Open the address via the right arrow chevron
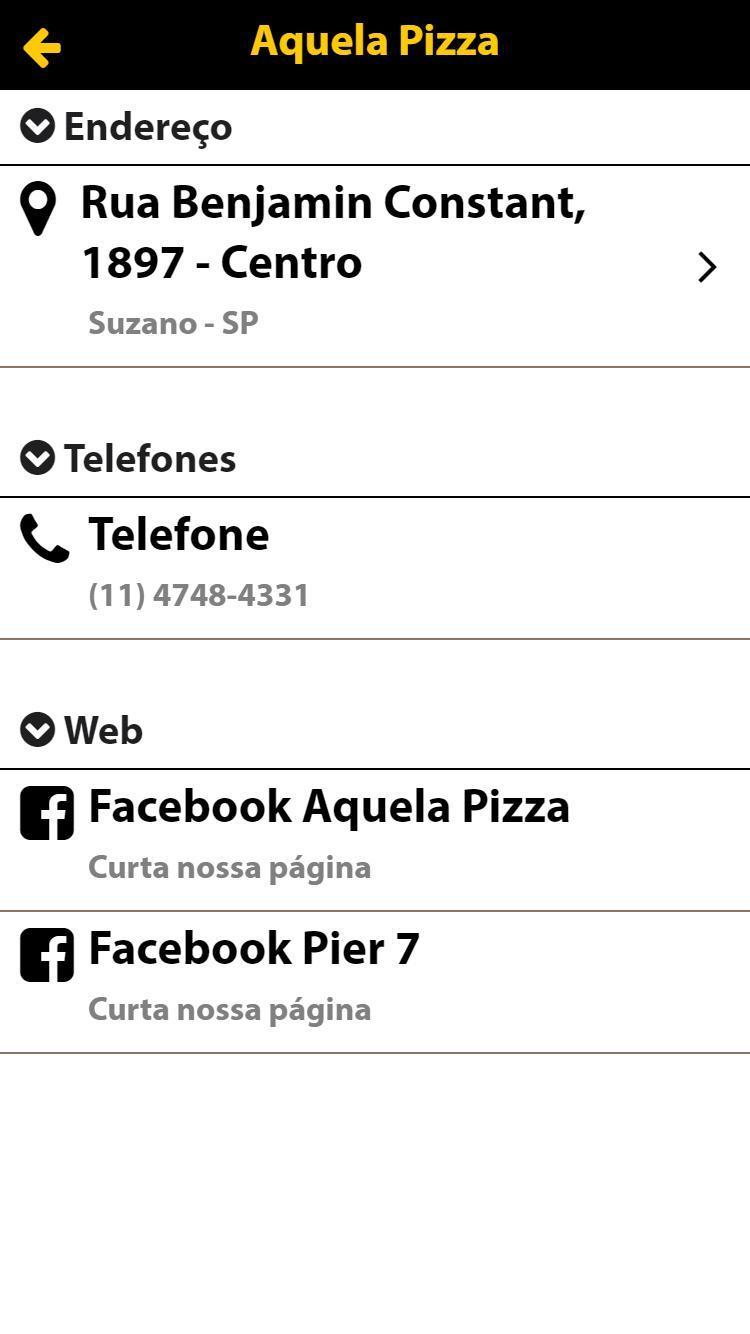750x1334 pixels. (708, 267)
